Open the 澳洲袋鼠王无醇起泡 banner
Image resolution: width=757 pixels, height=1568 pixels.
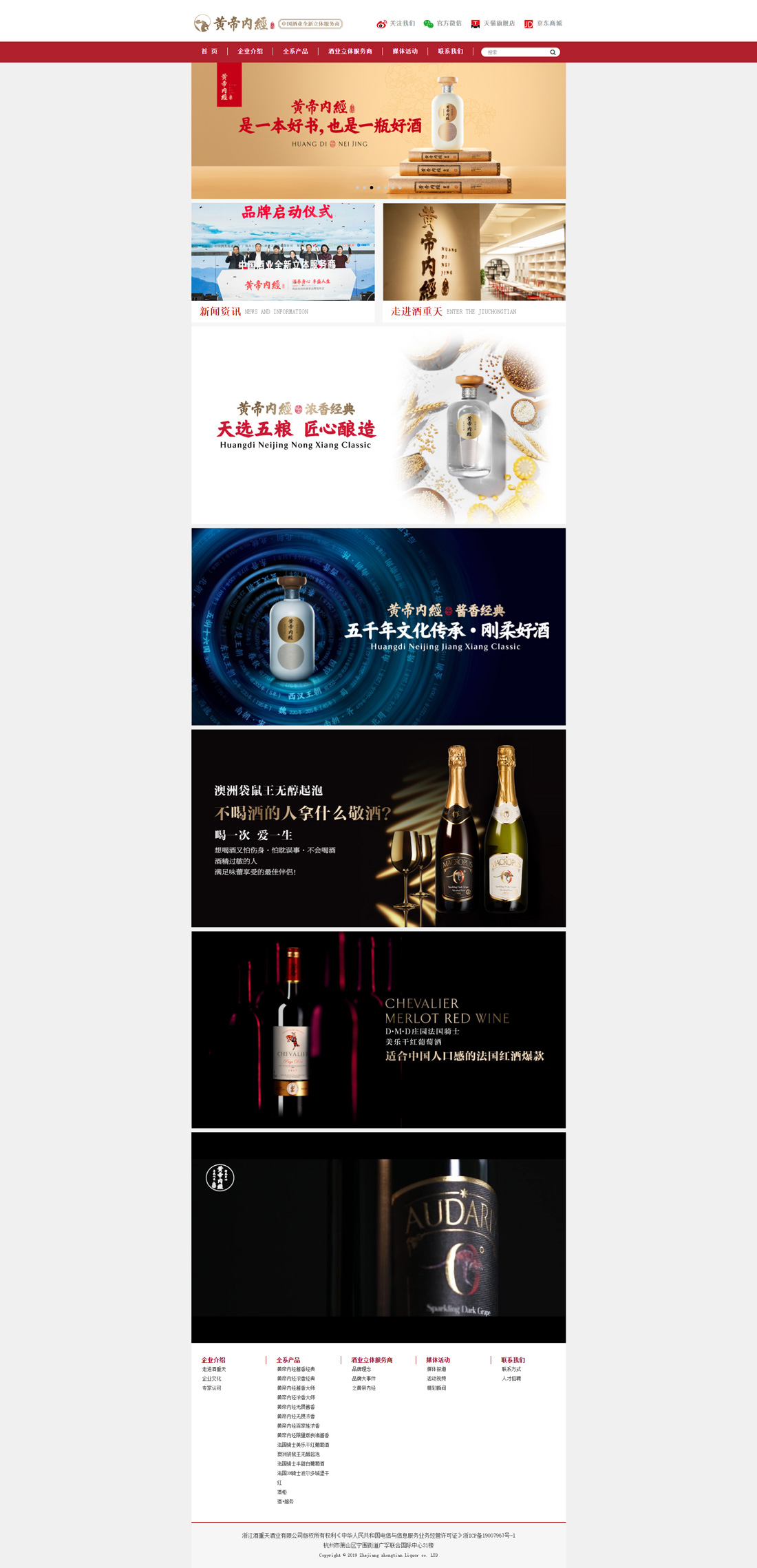378,828
